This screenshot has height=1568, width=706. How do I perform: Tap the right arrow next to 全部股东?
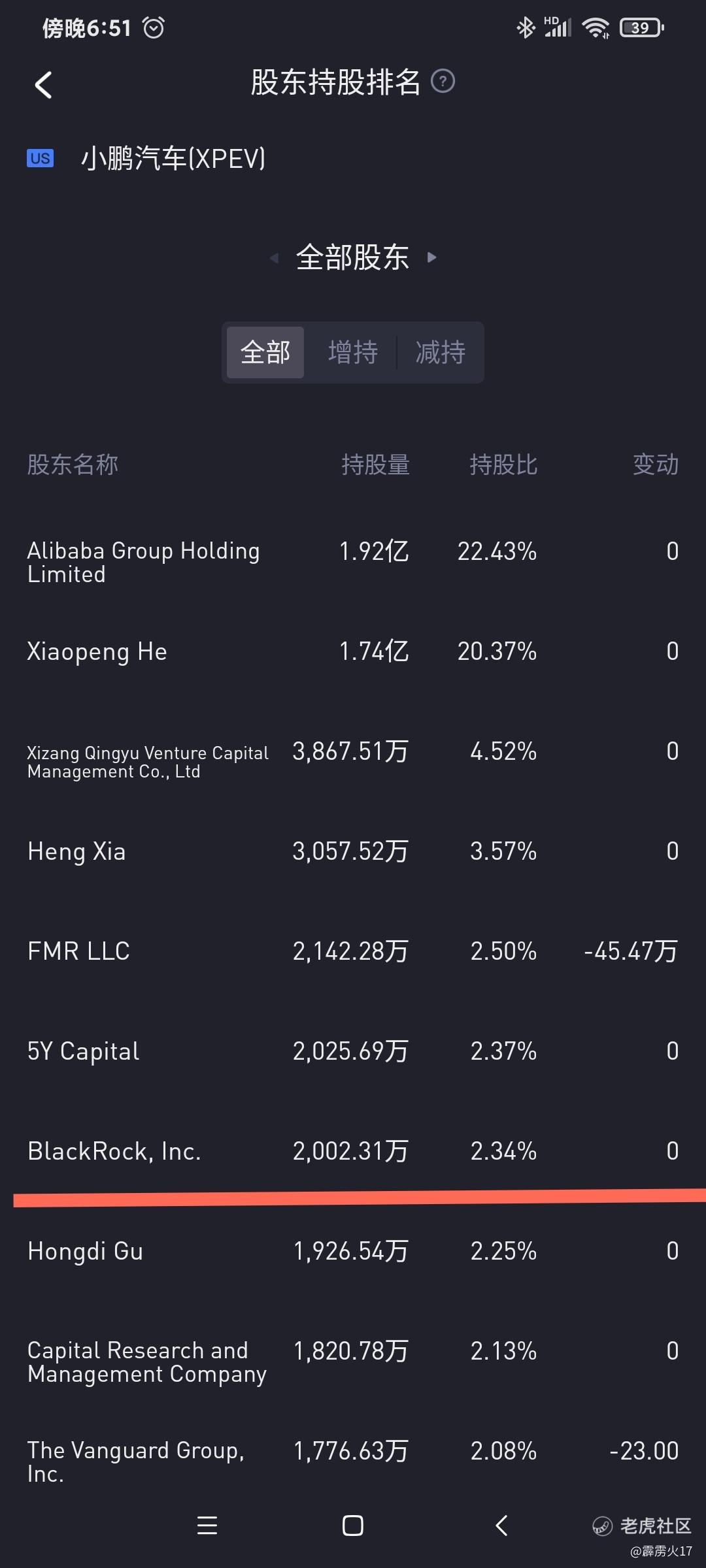[431, 257]
